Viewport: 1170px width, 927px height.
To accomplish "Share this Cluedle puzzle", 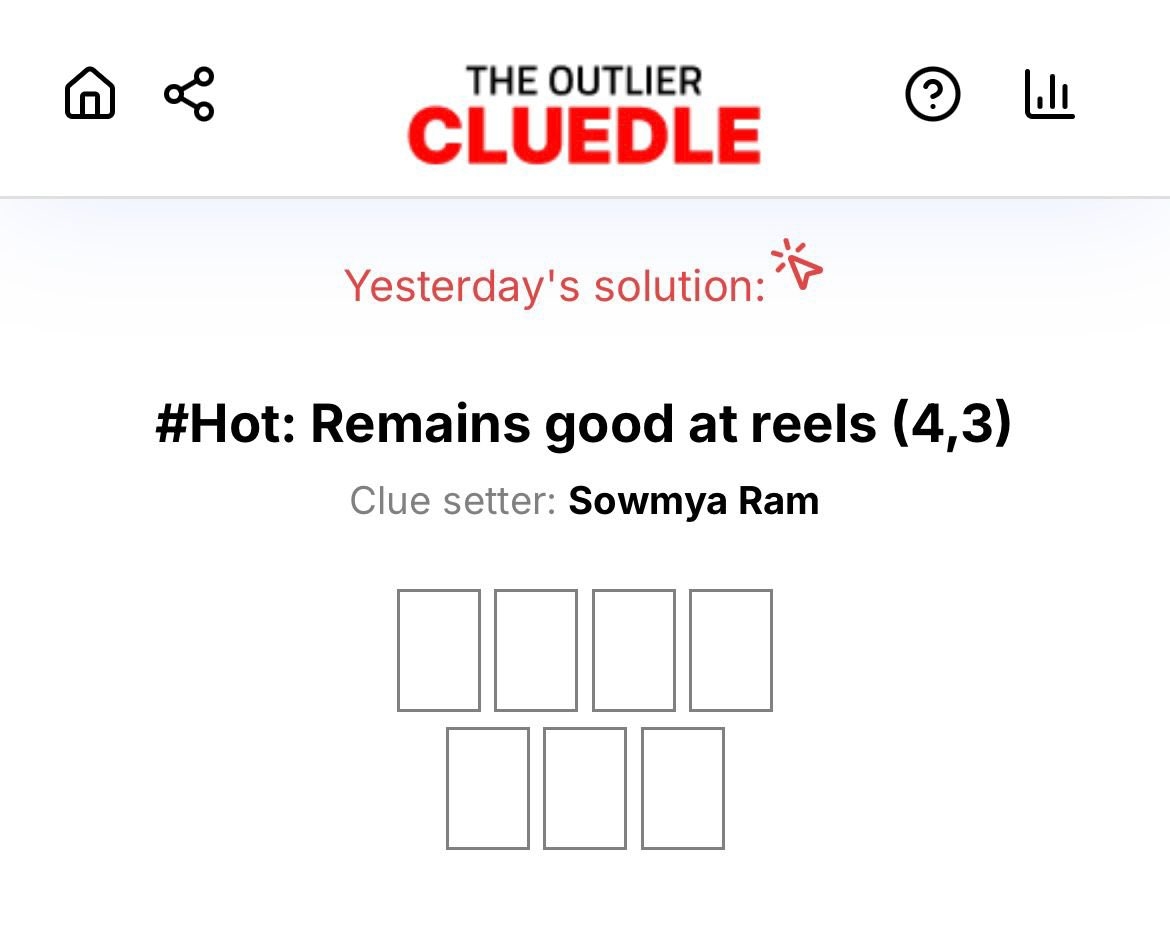I will click(189, 95).
